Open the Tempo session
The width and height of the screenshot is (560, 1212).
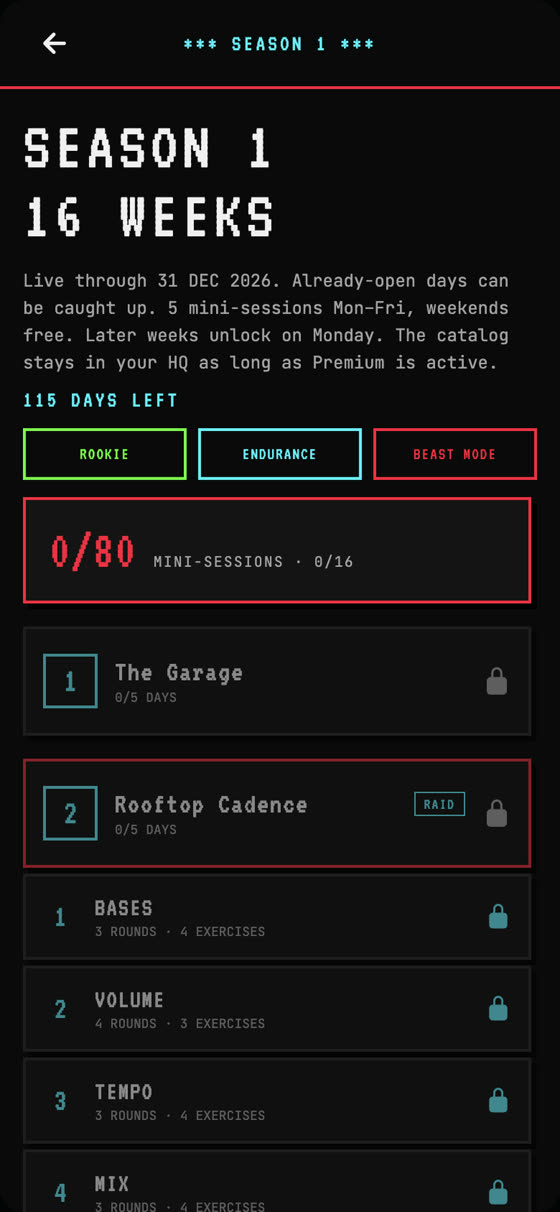click(277, 1101)
